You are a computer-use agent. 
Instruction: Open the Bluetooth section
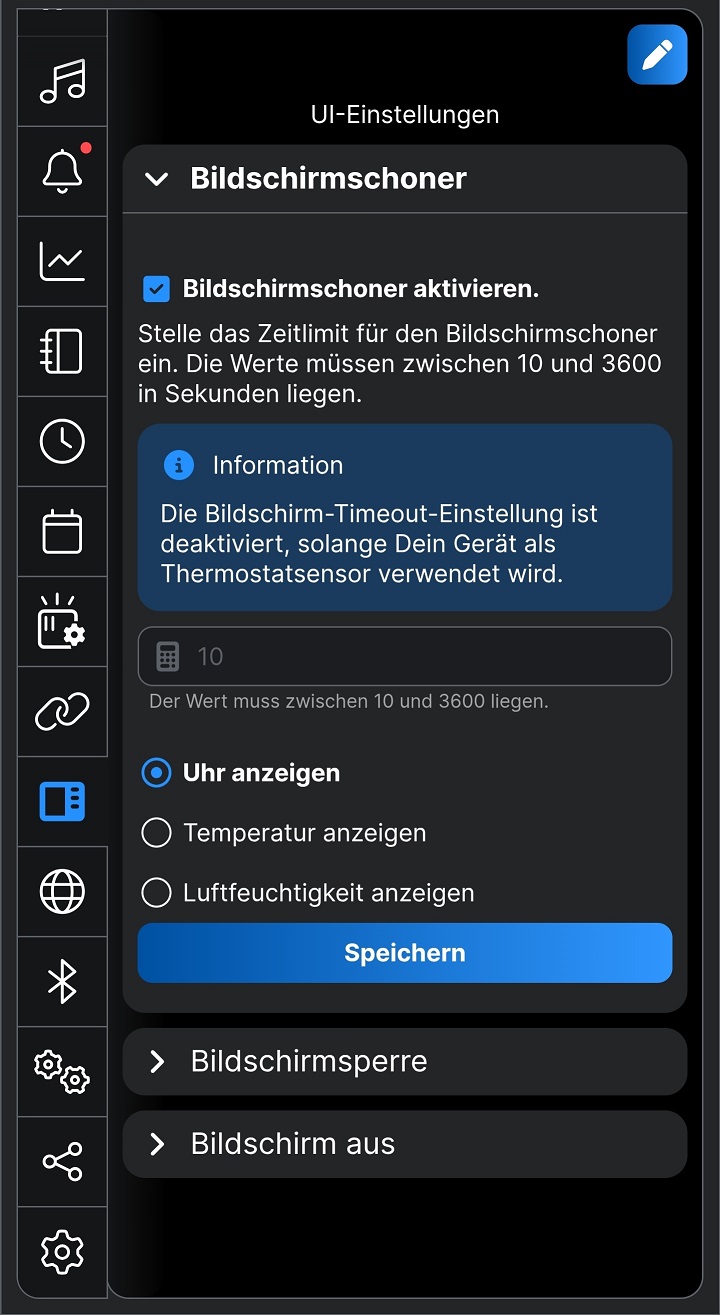(62, 982)
